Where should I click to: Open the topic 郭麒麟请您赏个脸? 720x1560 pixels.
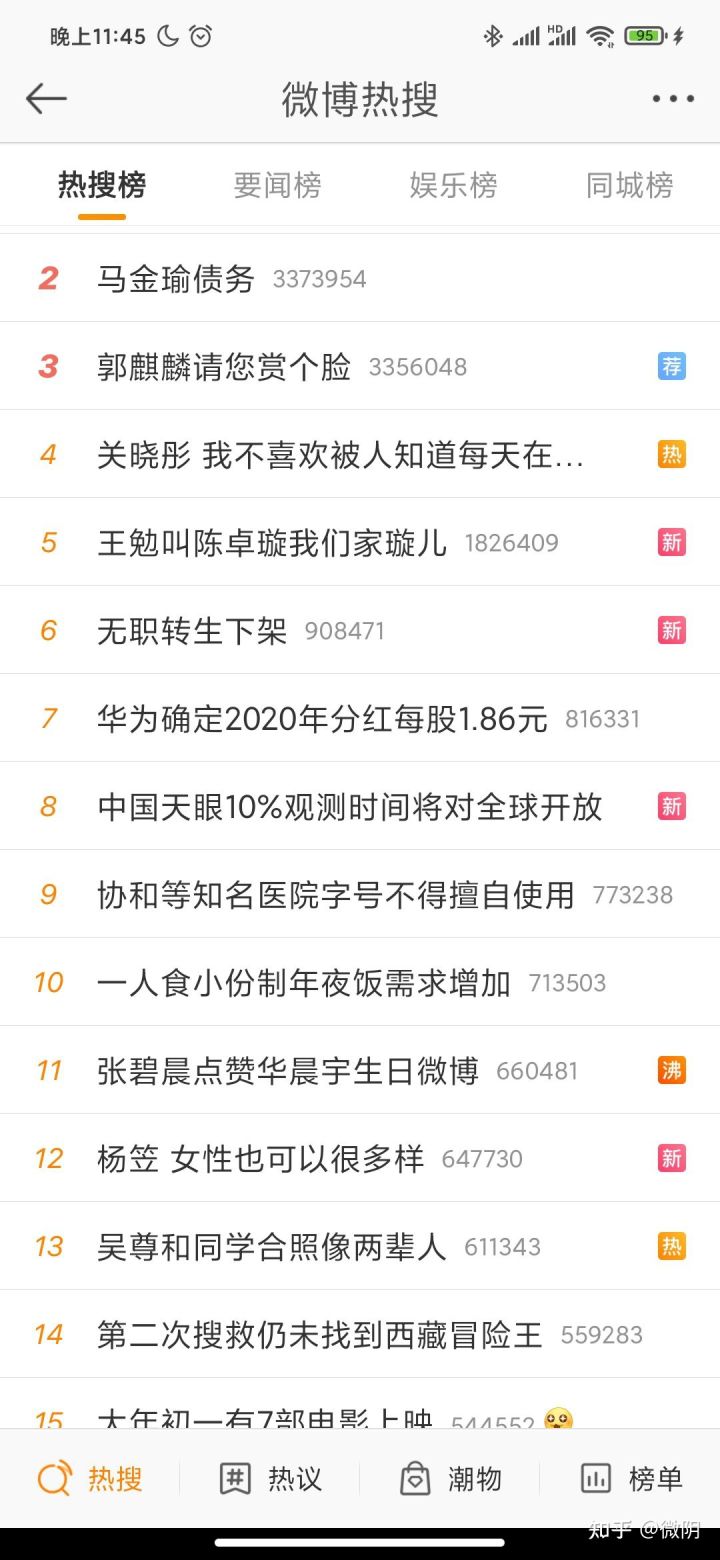pos(224,366)
